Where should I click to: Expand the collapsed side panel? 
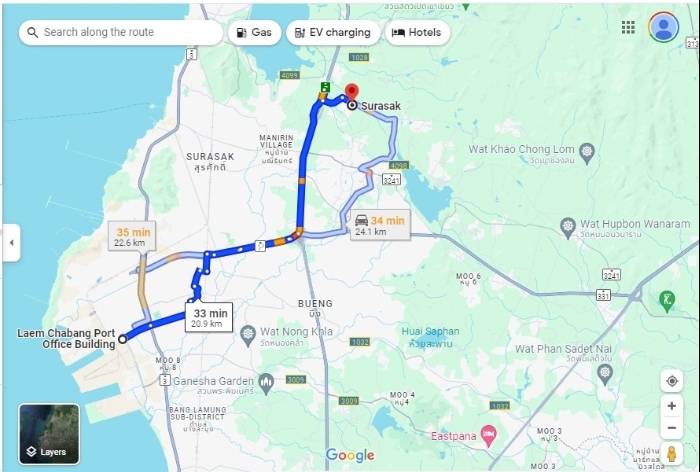click(11, 243)
